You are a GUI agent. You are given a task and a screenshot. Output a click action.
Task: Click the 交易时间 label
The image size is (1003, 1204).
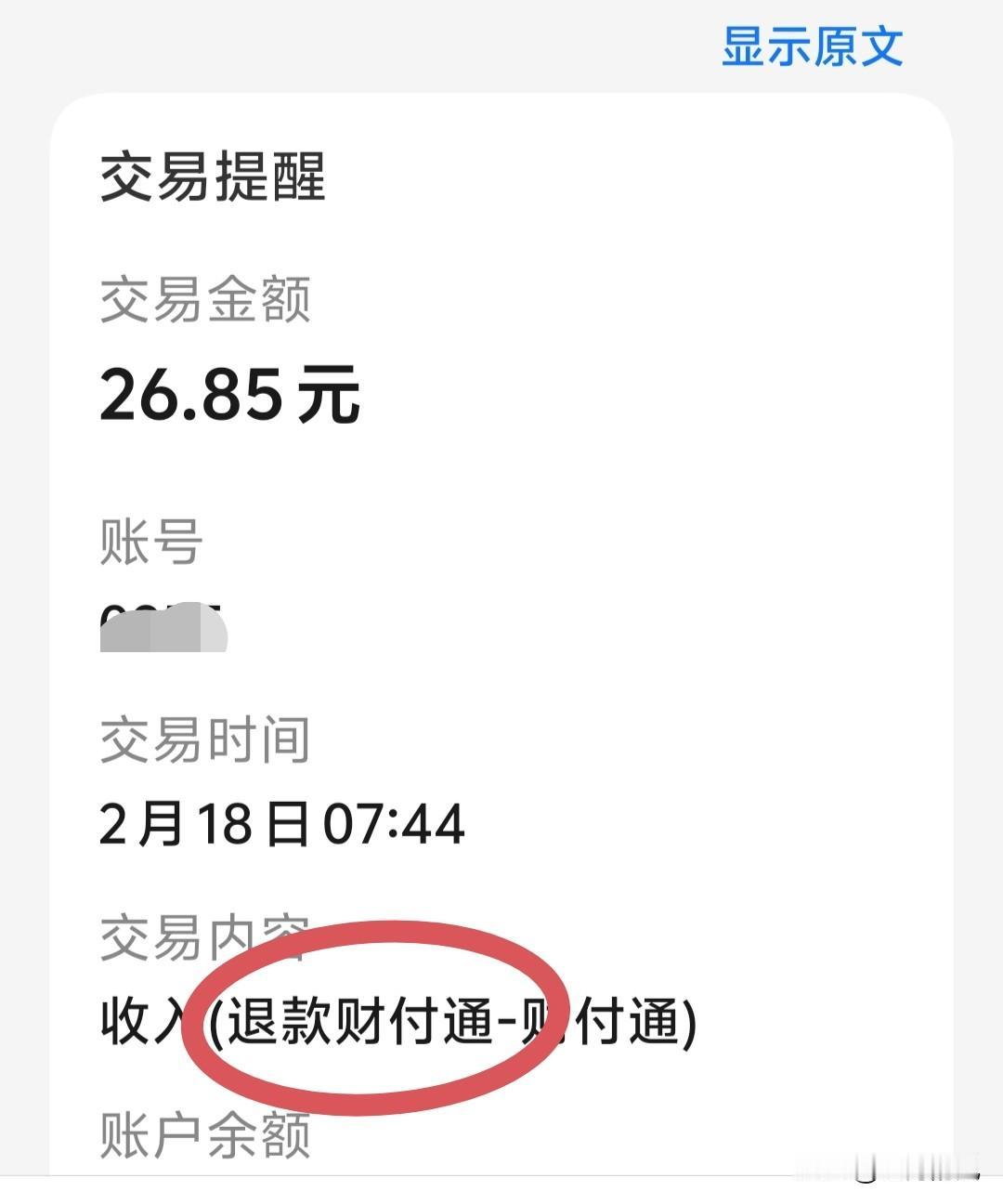coord(206,737)
